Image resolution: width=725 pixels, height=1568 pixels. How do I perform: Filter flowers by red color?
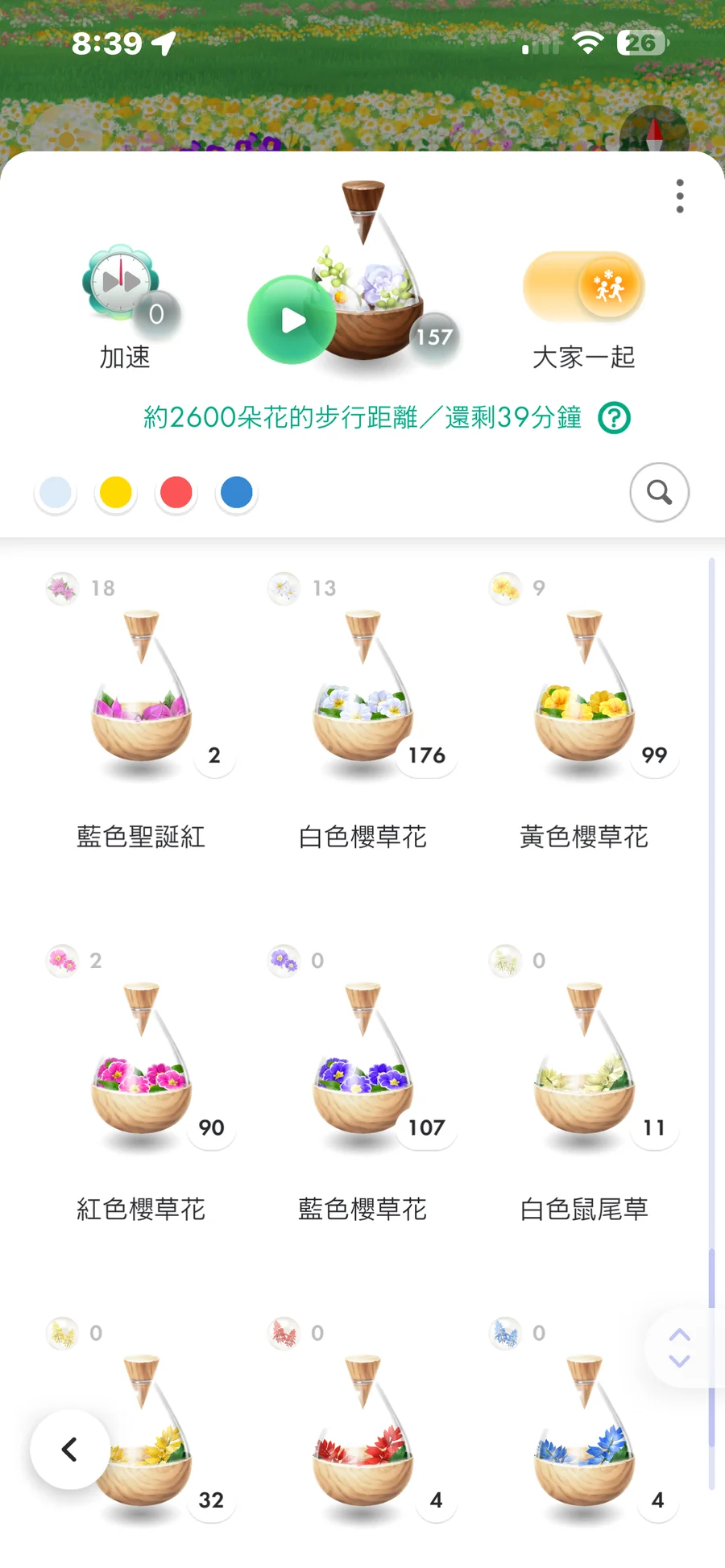click(x=176, y=493)
